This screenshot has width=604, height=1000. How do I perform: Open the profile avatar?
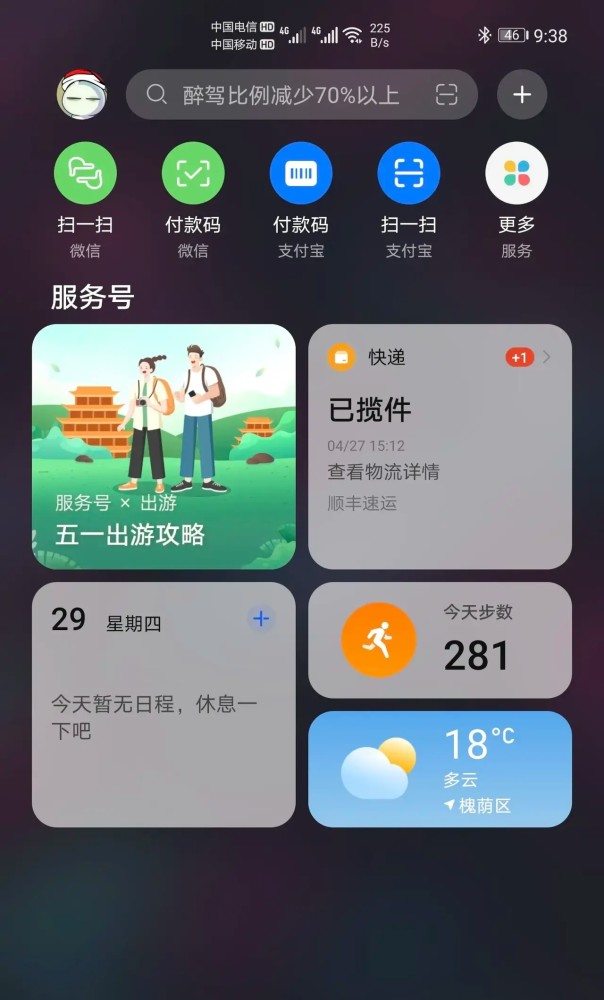81,95
